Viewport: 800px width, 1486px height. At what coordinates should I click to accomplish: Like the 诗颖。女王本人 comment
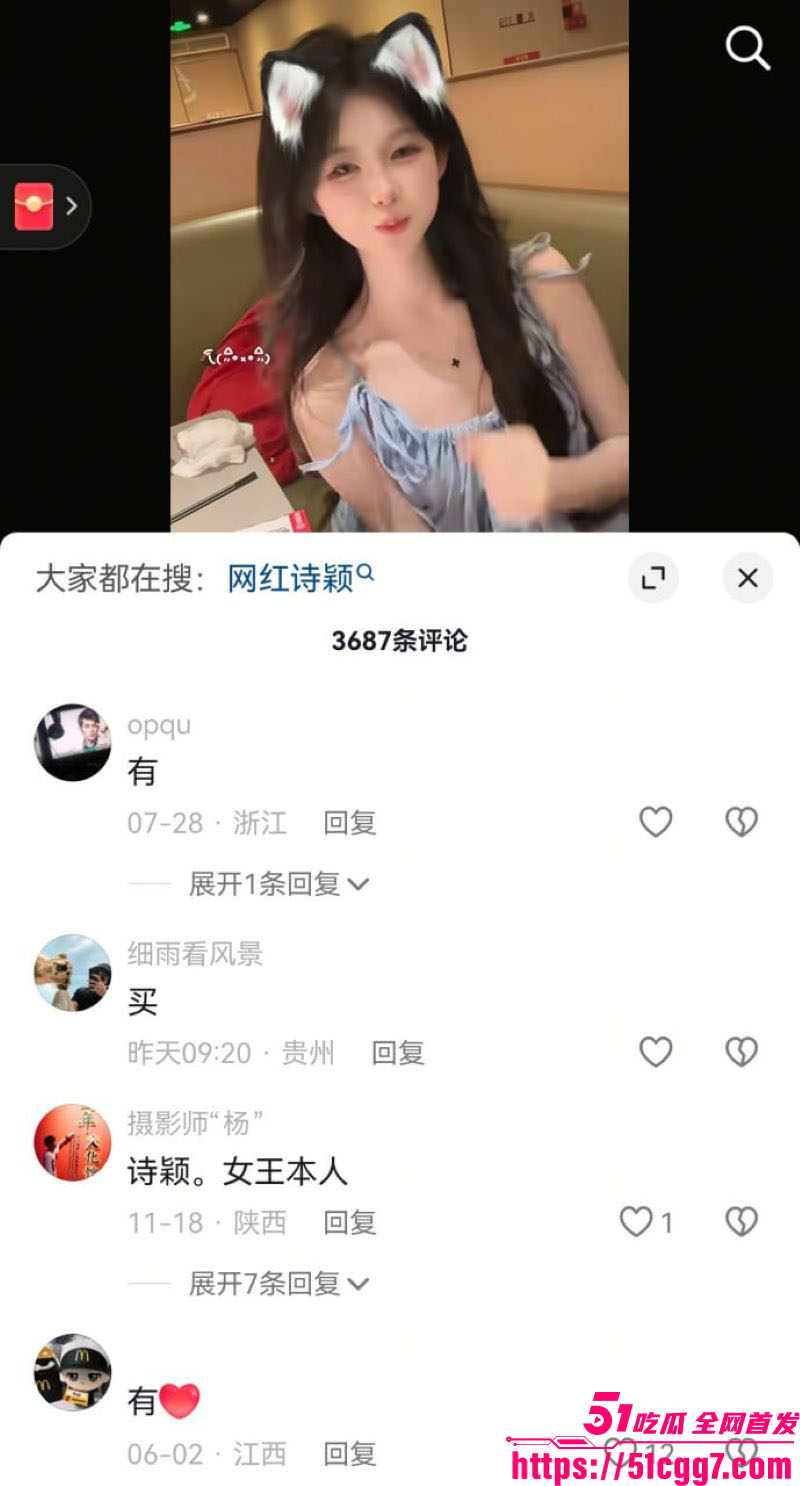coord(636,1221)
